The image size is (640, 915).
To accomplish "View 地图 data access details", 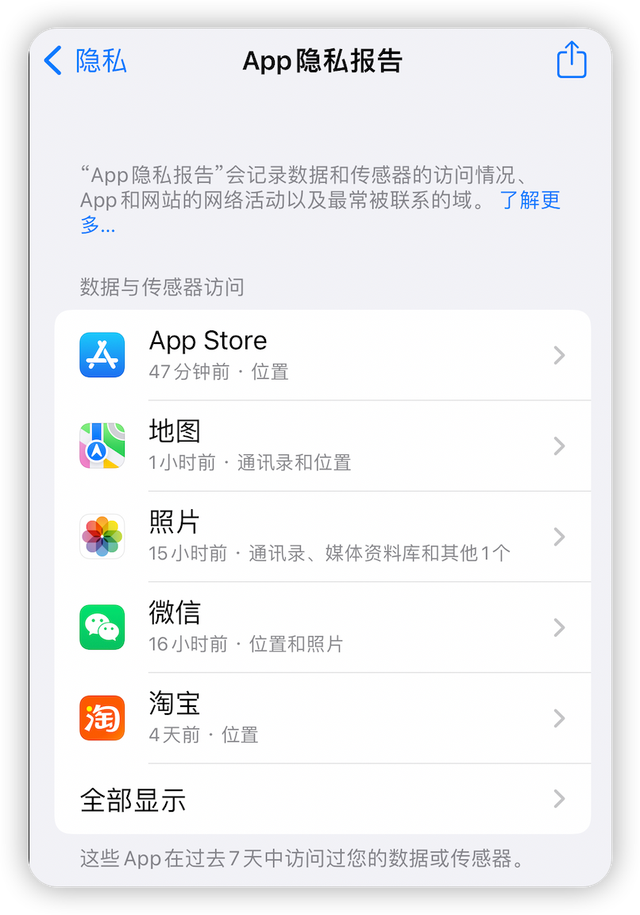I will [322, 446].
